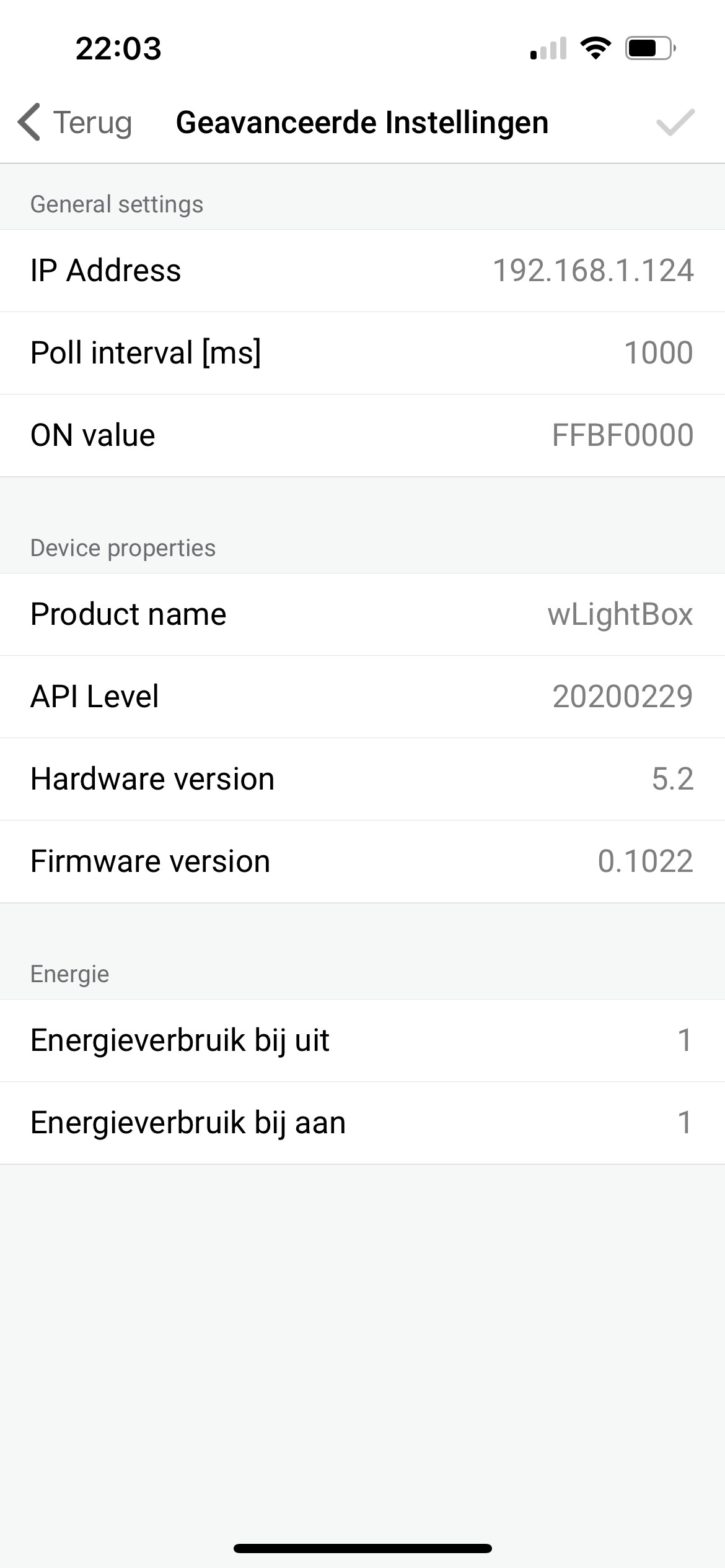Go back with the Terug button
Viewport: 725px width, 1568px height.
76,123
